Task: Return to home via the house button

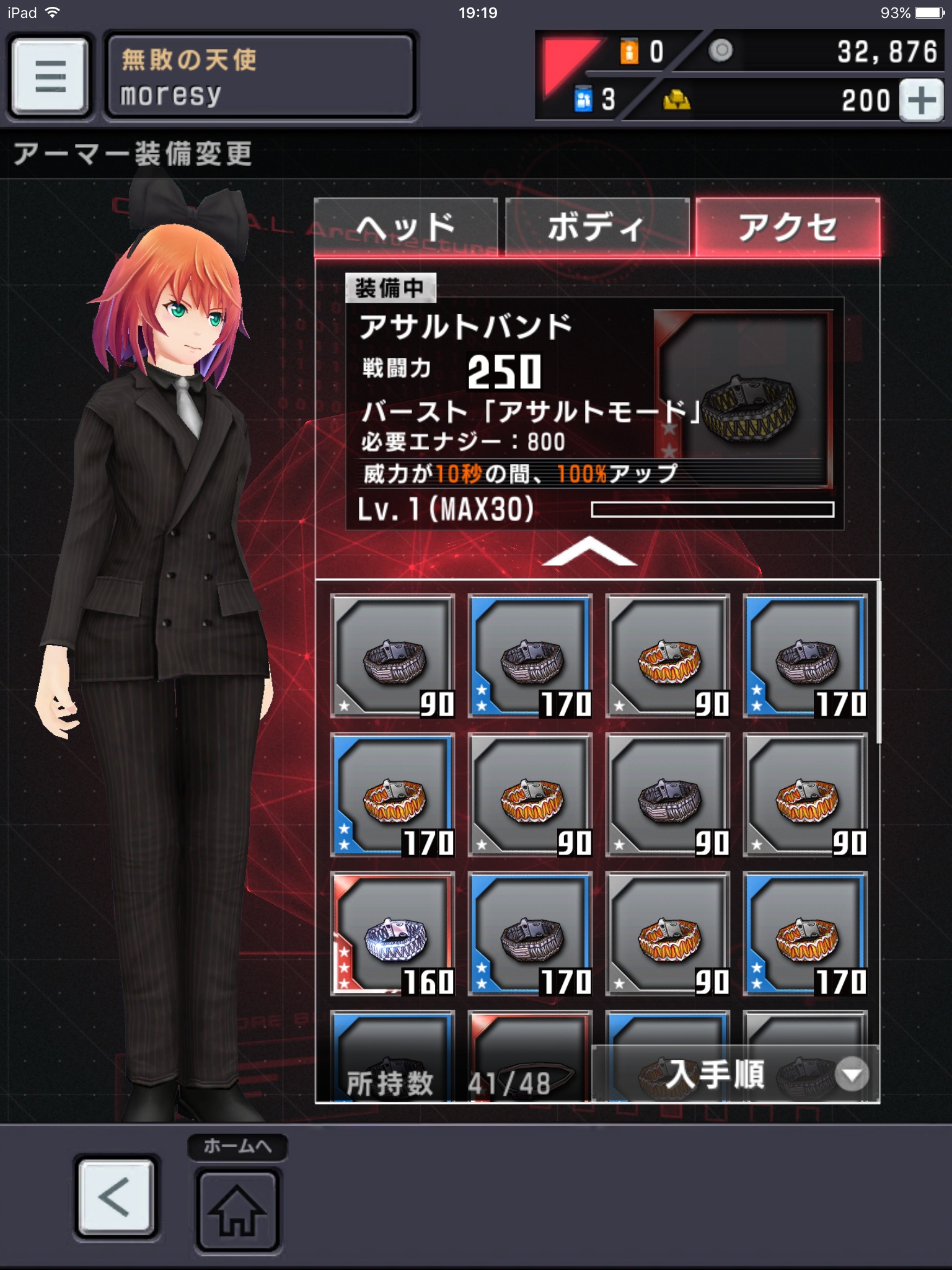Action: point(237,1209)
